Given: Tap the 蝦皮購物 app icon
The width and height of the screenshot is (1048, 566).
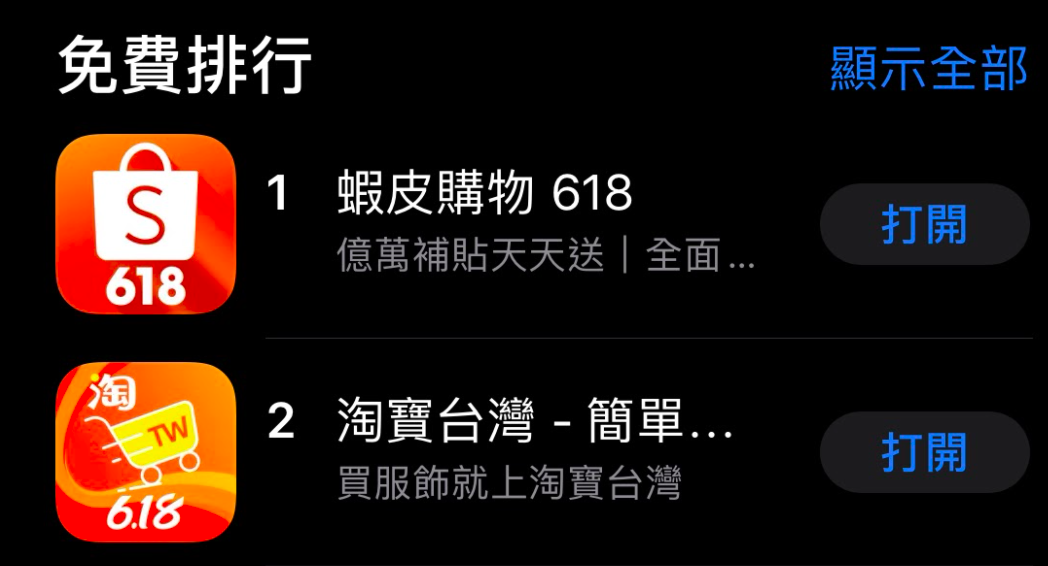Looking at the screenshot, I should click(x=146, y=224).
